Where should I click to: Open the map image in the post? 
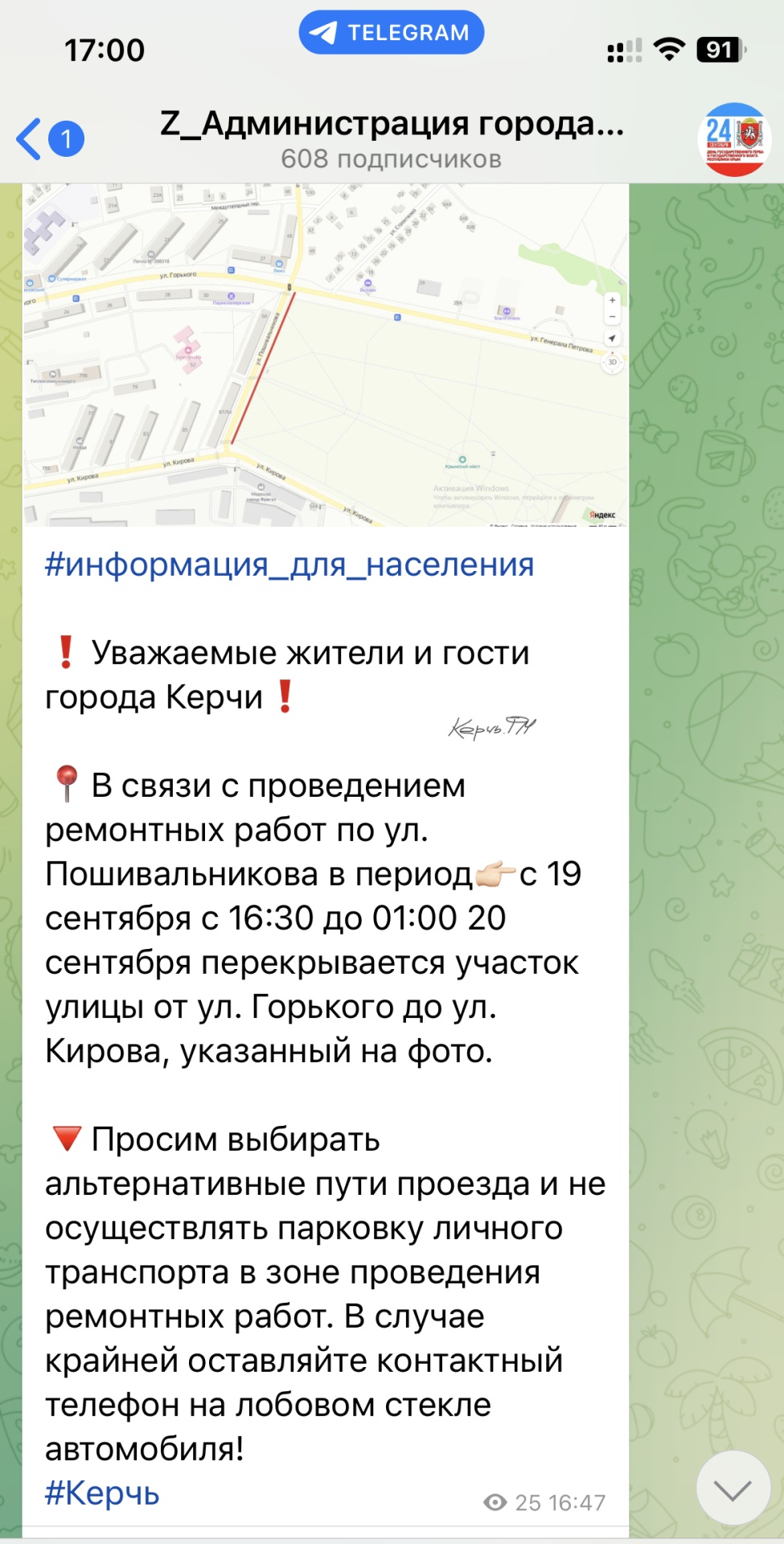(326, 355)
